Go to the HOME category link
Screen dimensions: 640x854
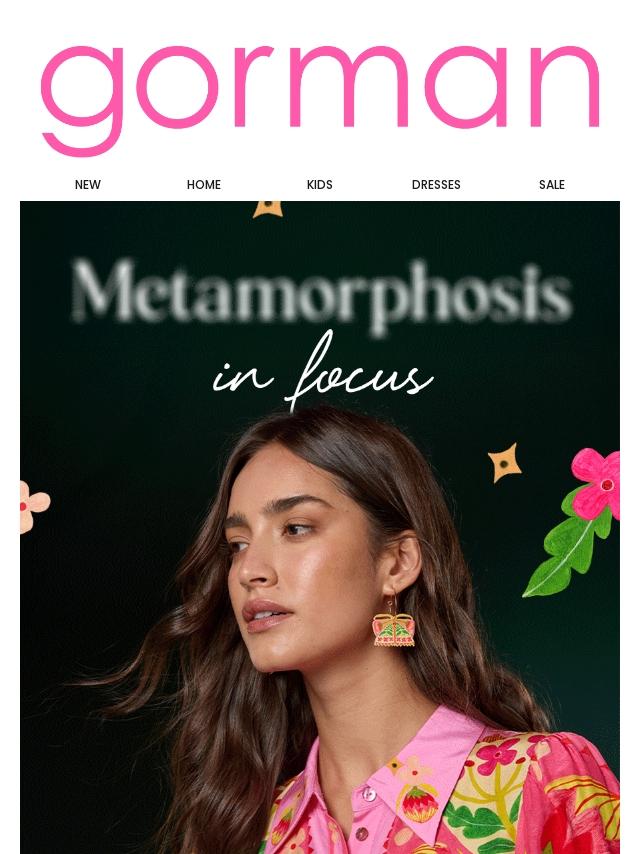pos(204,185)
